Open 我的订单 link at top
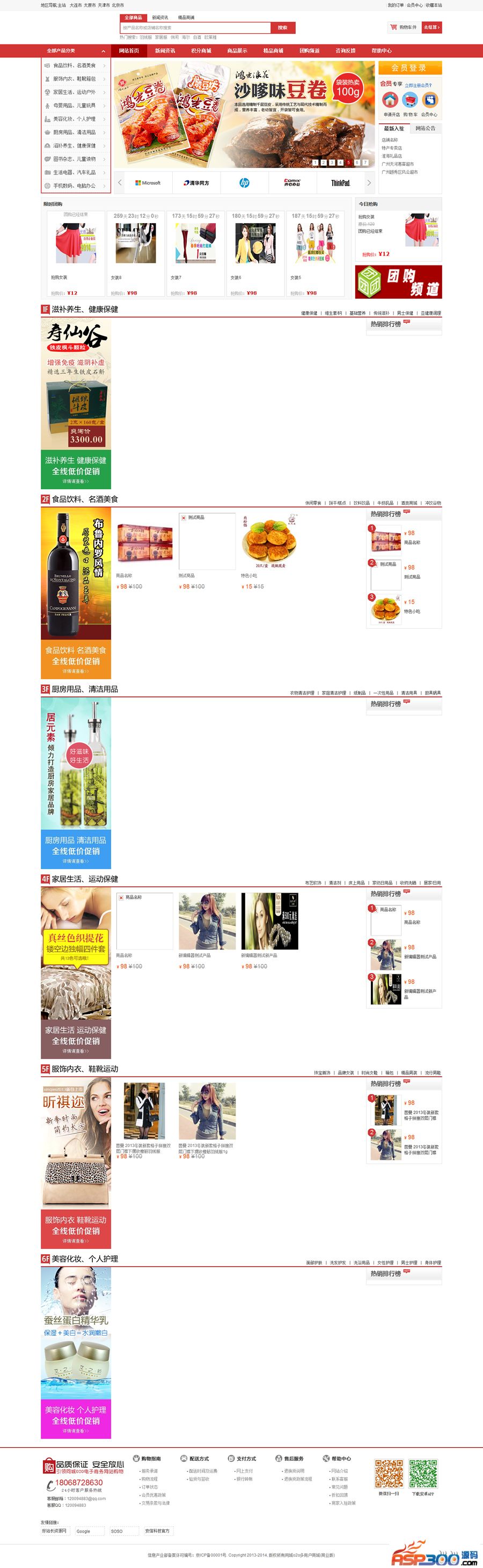 click(396, 5)
